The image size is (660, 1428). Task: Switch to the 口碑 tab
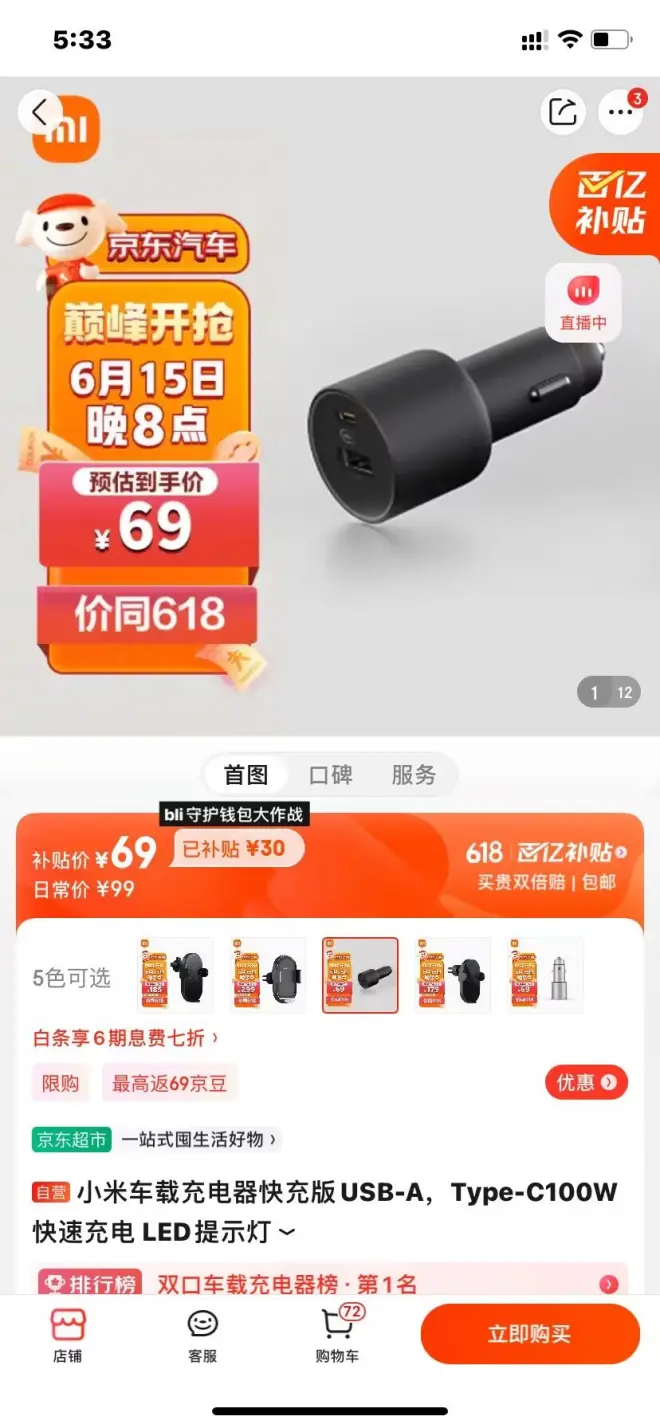[330, 775]
